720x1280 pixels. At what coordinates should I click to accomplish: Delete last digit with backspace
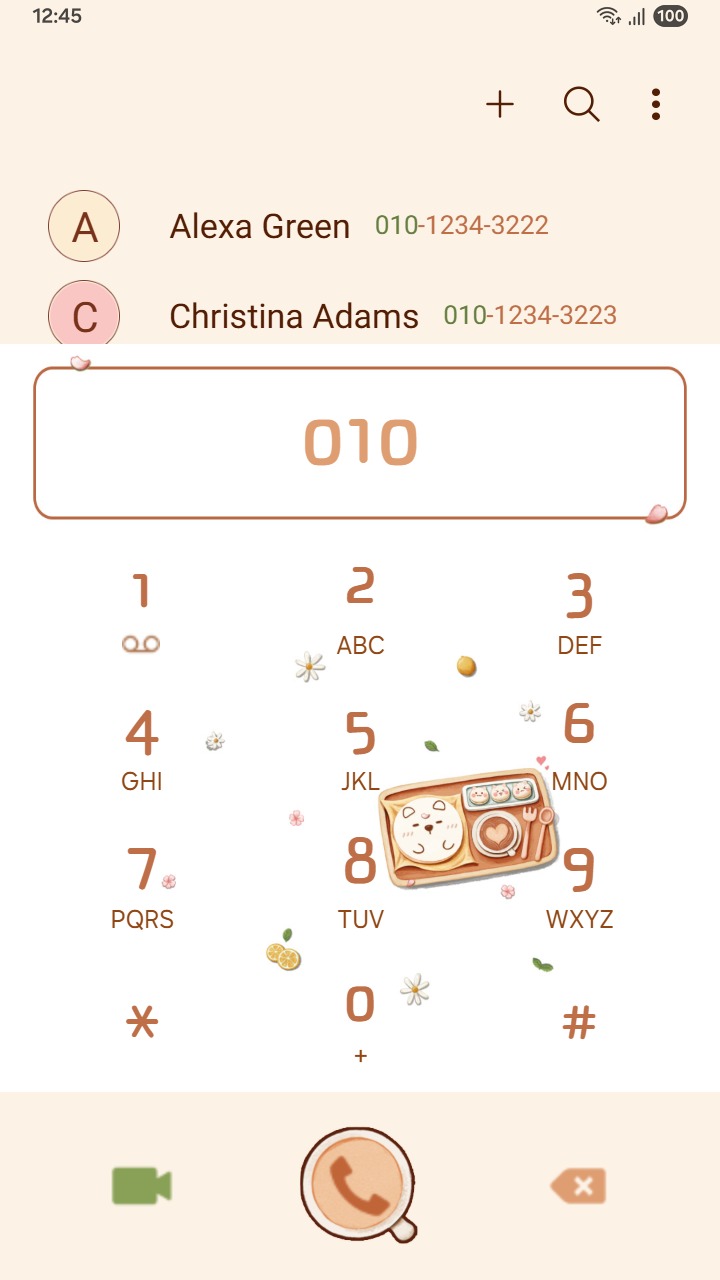pyautogui.click(x=579, y=1187)
